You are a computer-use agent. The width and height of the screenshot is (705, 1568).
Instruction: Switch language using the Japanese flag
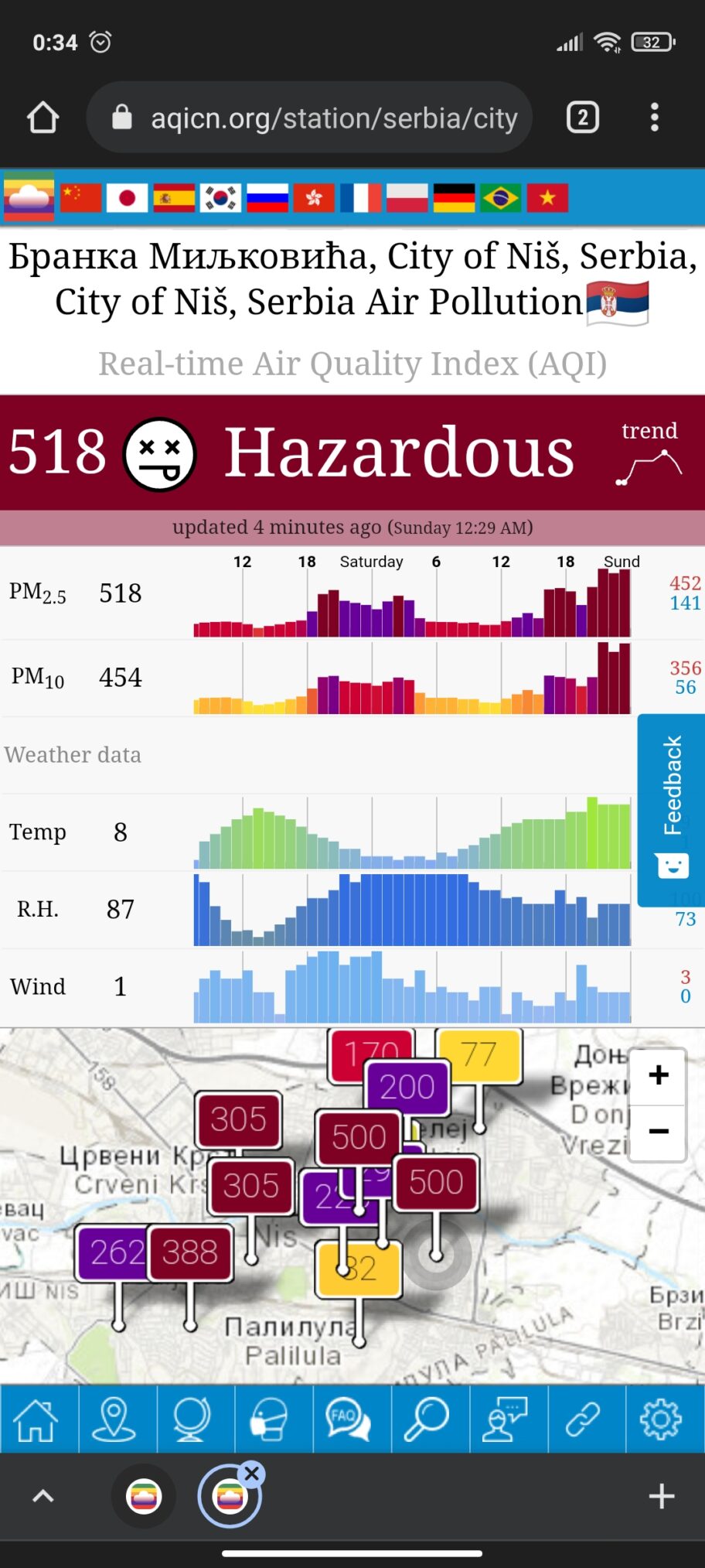click(x=127, y=198)
